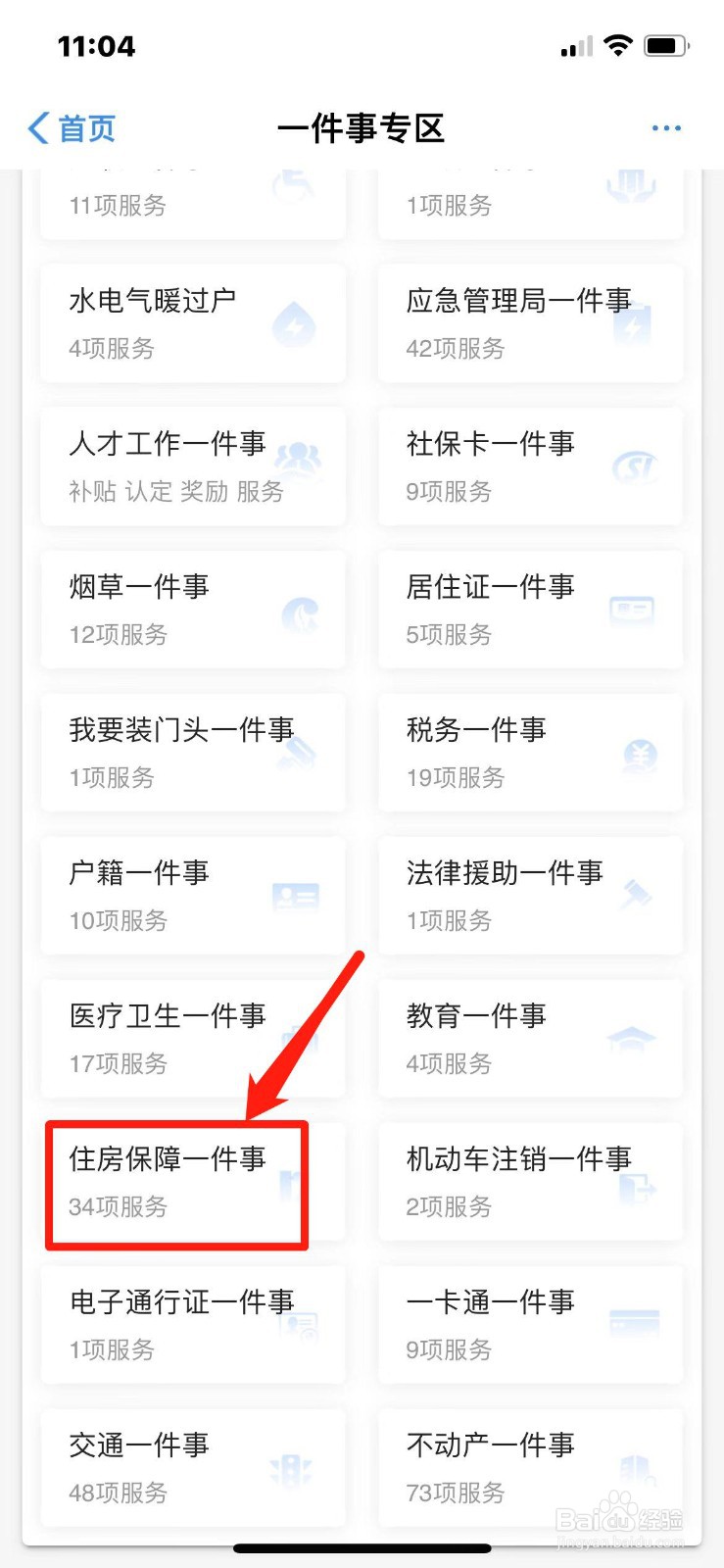Image resolution: width=724 pixels, height=1568 pixels.
Task: Tap the card icon on 一卡通一件事
Action: click(x=635, y=1326)
